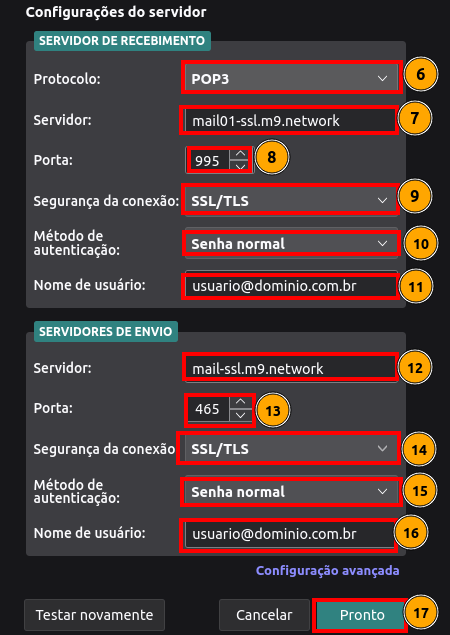Tap the outgoing port field showing 465
This screenshot has height=635, width=450.
click(208, 409)
